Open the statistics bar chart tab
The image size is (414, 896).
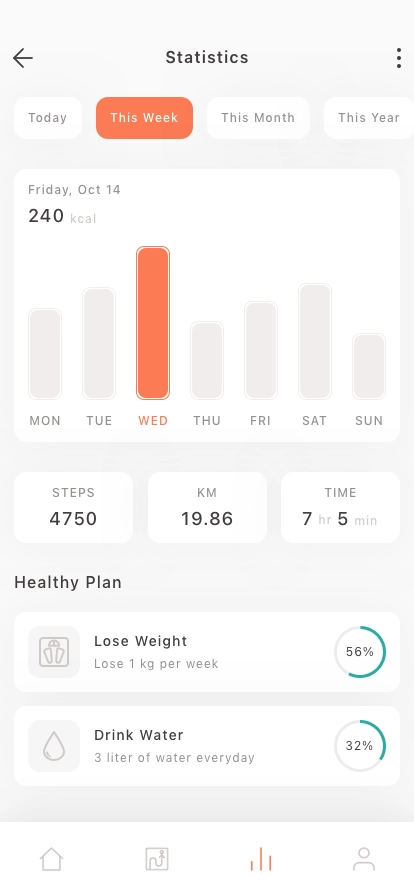(261, 859)
